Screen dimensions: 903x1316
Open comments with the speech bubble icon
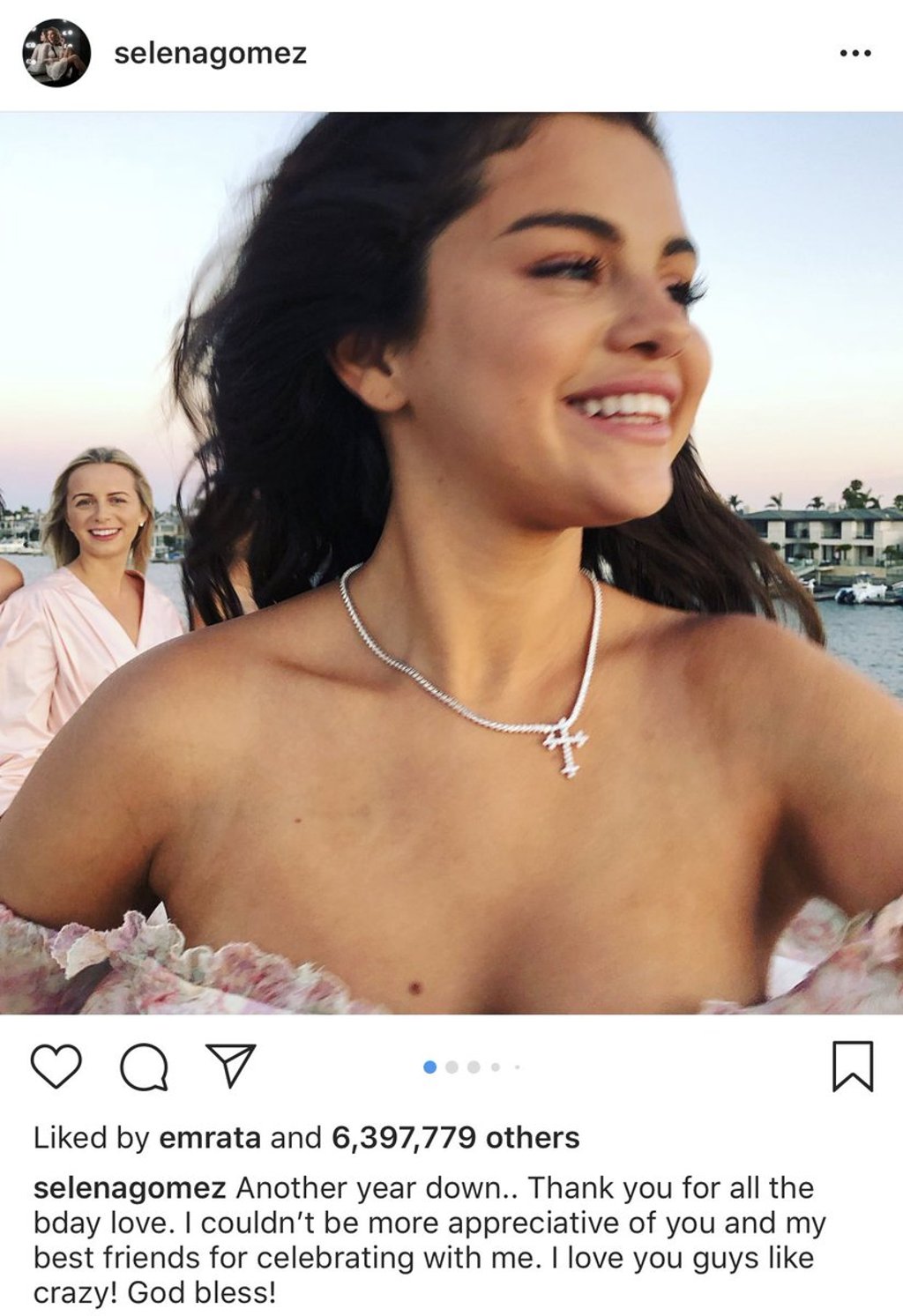coord(144,1067)
